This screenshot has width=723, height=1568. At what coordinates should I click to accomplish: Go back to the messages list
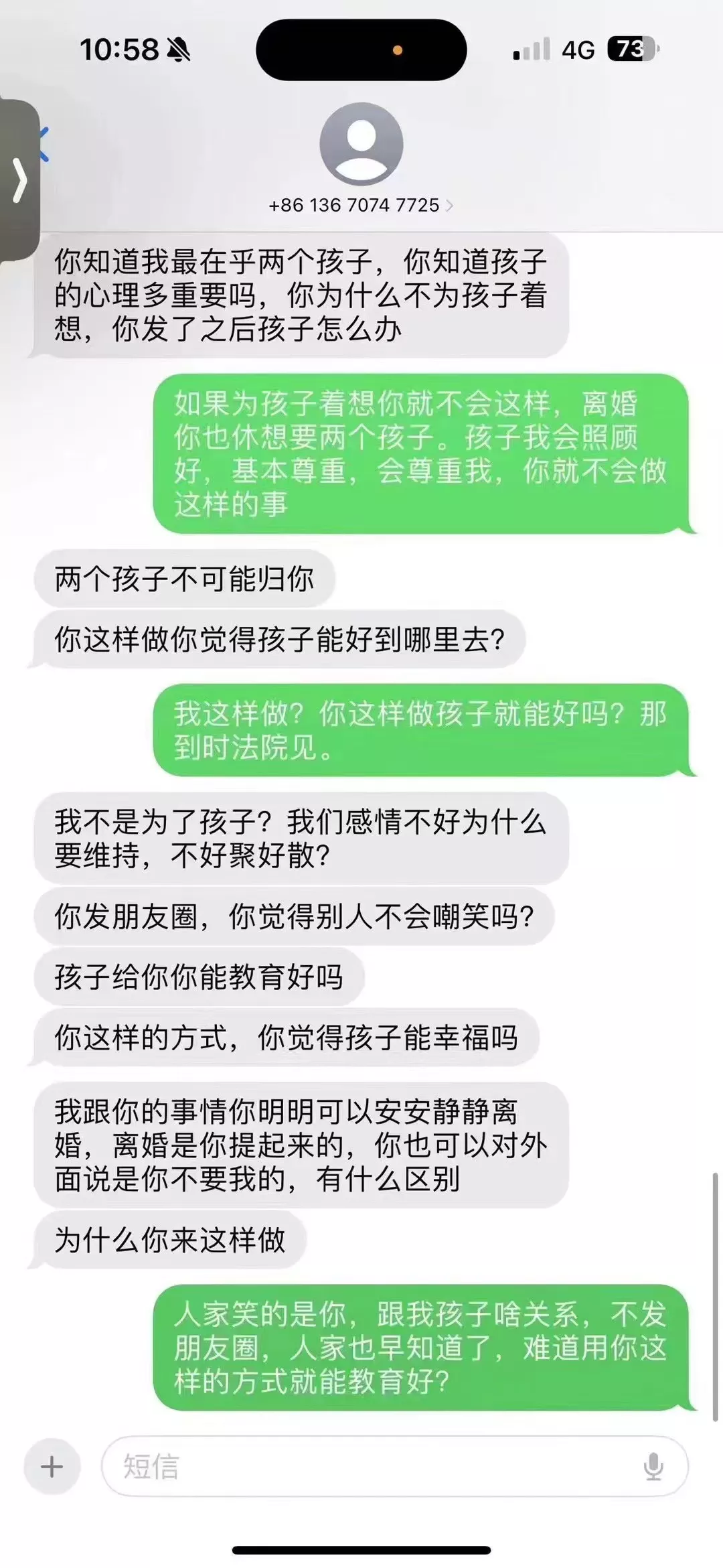44,144
